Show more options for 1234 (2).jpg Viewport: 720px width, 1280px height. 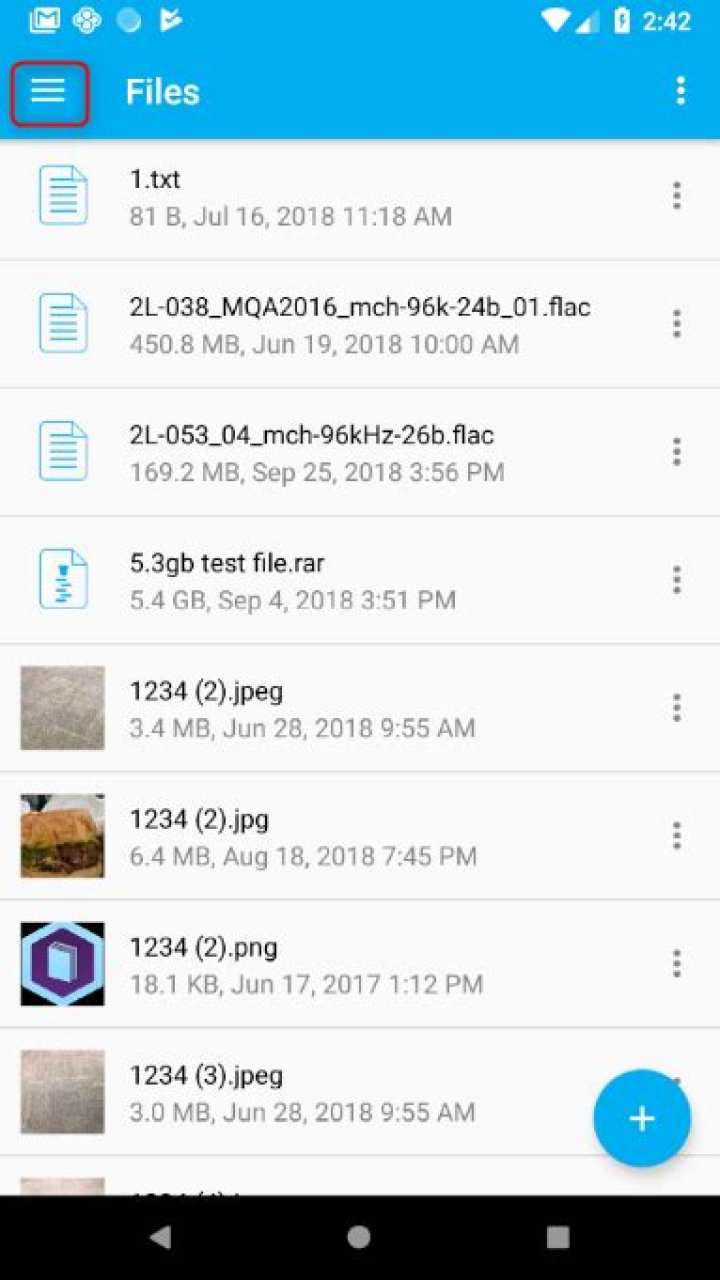pos(677,836)
